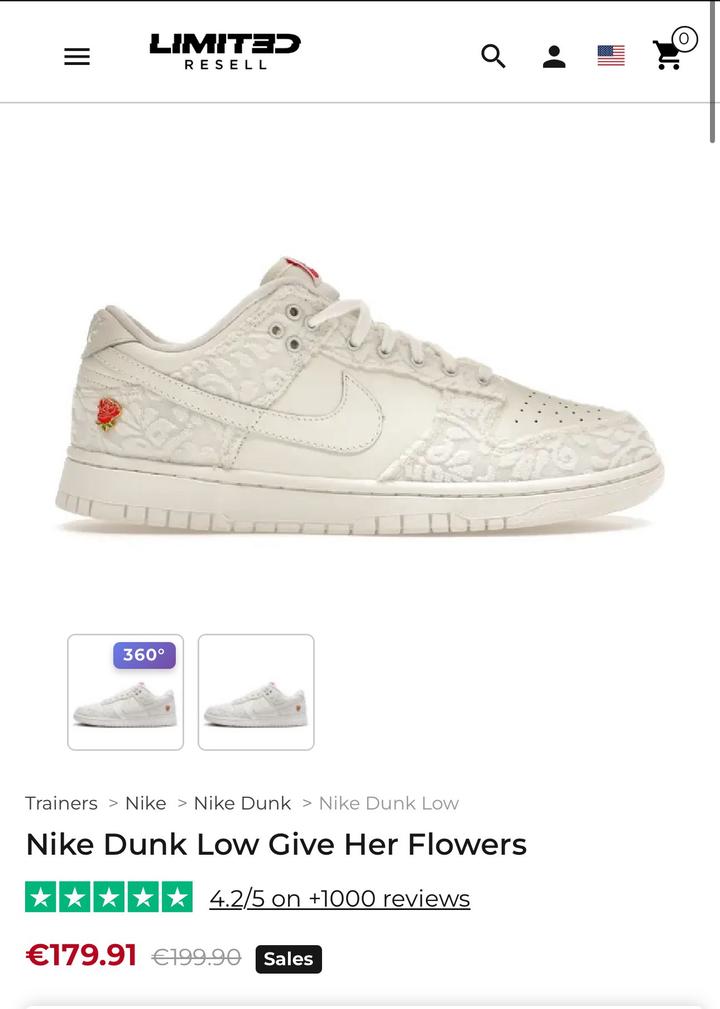The height and width of the screenshot is (1009, 720).
Task: Change country via US flag
Action: pyautogui.click(x=611, y=56)
